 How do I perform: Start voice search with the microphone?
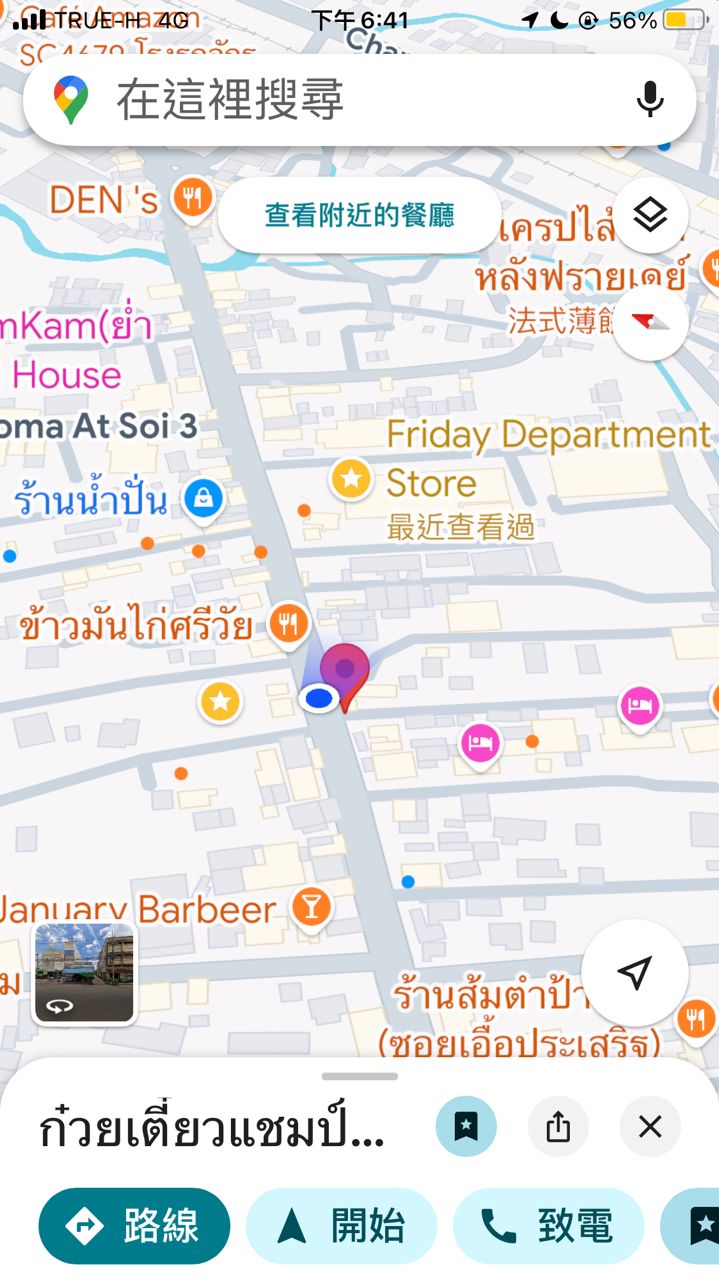click(650, 100)
